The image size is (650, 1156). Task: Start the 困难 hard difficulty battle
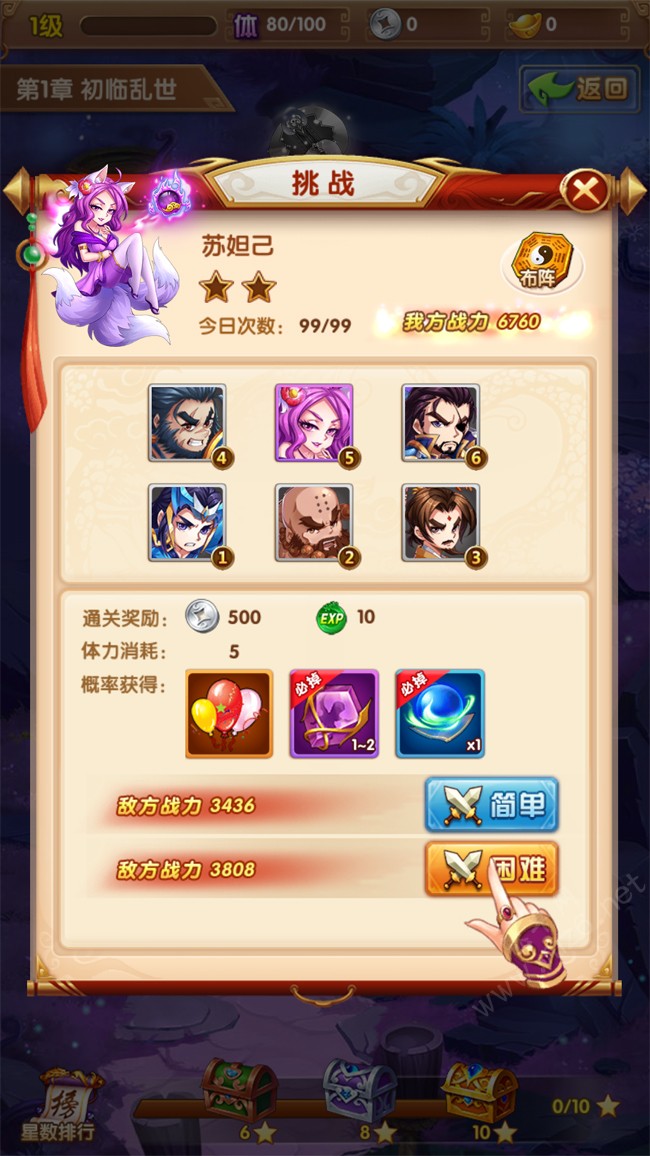click(x=491, y=868)
